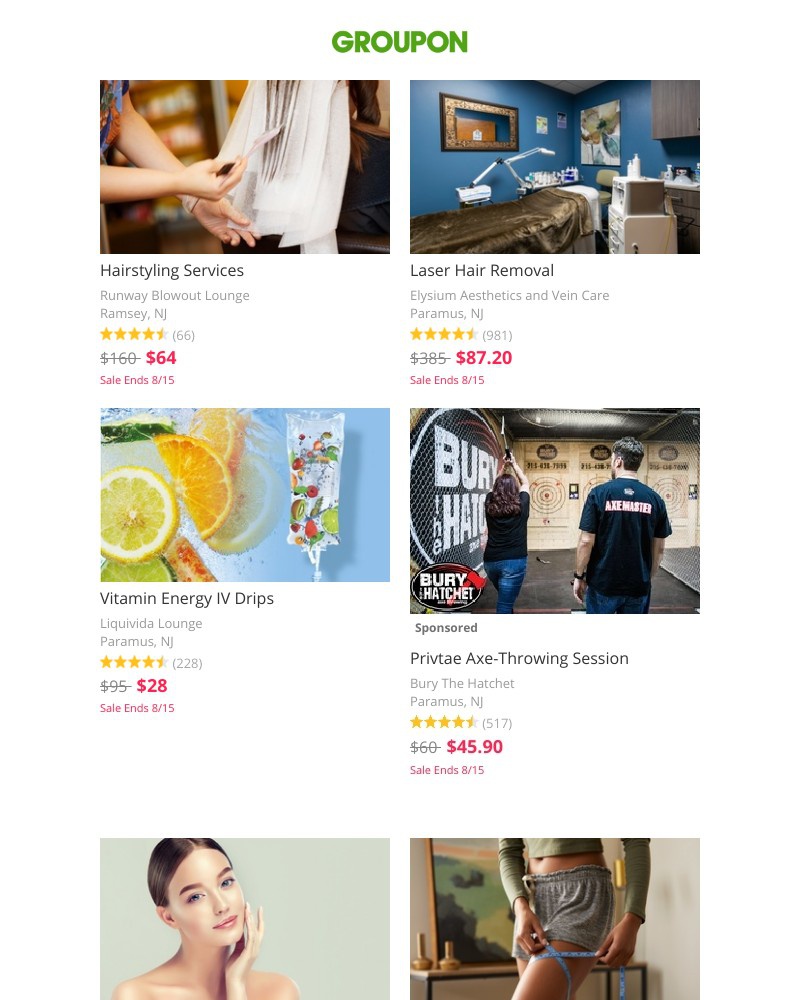Screen dimensions: 800x1000
Task: Open the Hairstyling Services deal photo
Action: pos(245,167)
